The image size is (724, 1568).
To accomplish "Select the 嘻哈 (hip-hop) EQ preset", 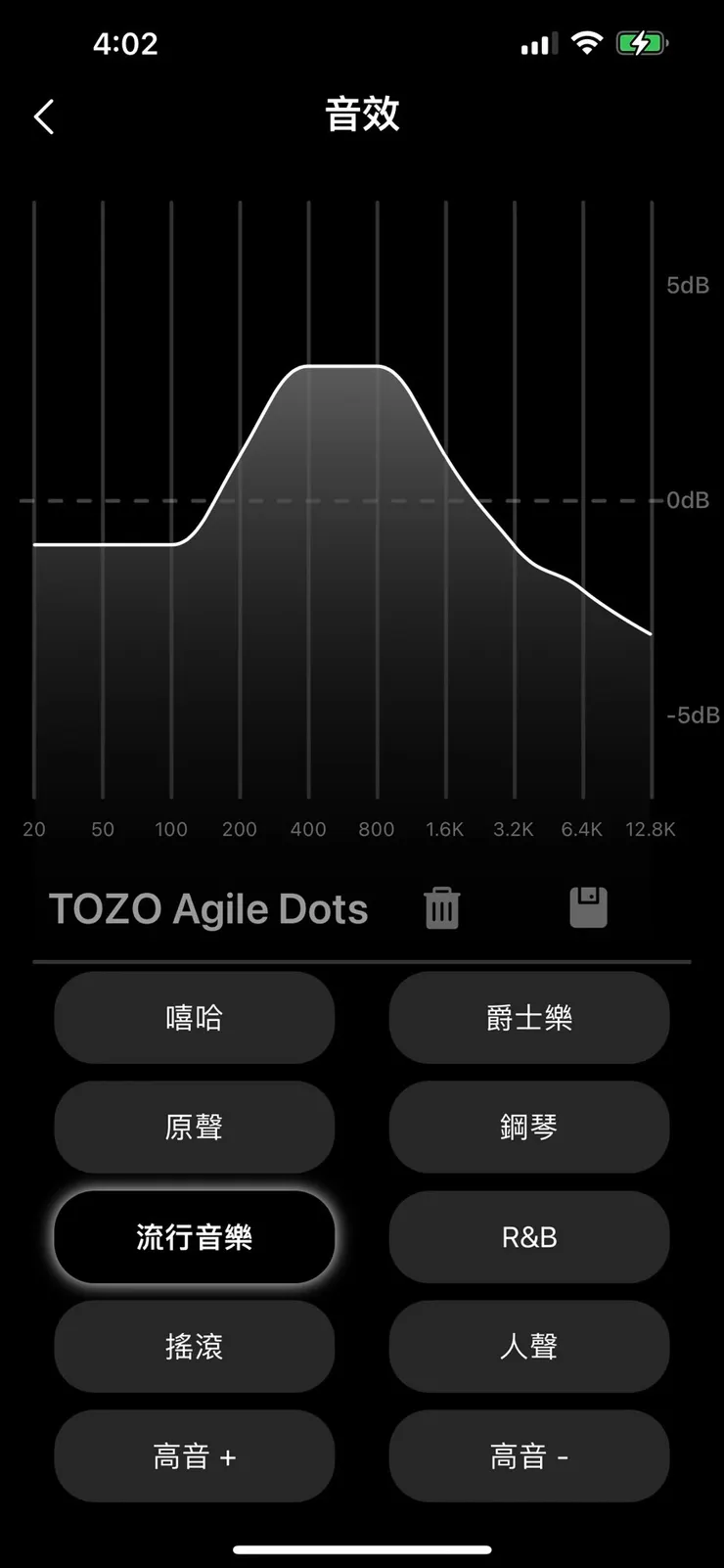I will 194,1018.
